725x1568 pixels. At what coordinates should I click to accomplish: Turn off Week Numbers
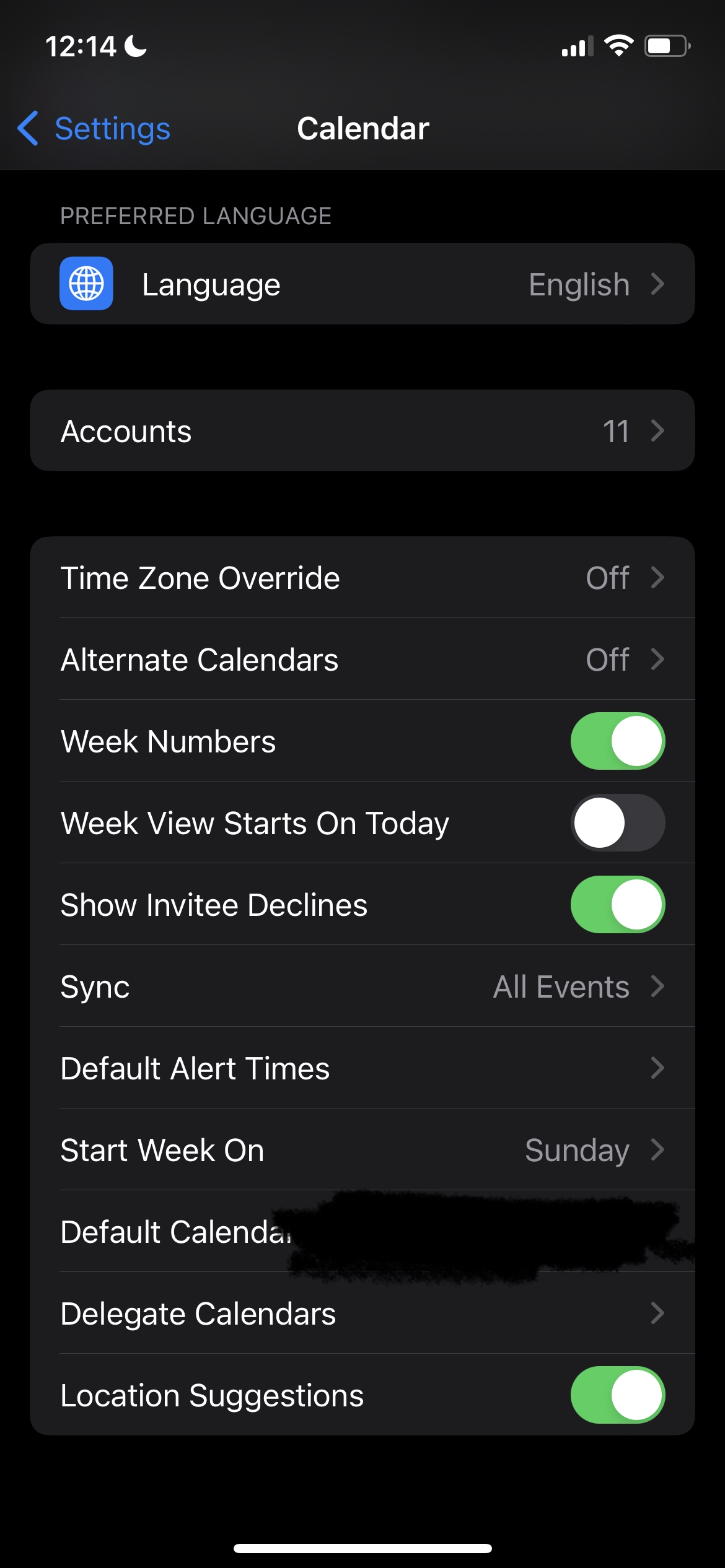click(x=617, y=741)
